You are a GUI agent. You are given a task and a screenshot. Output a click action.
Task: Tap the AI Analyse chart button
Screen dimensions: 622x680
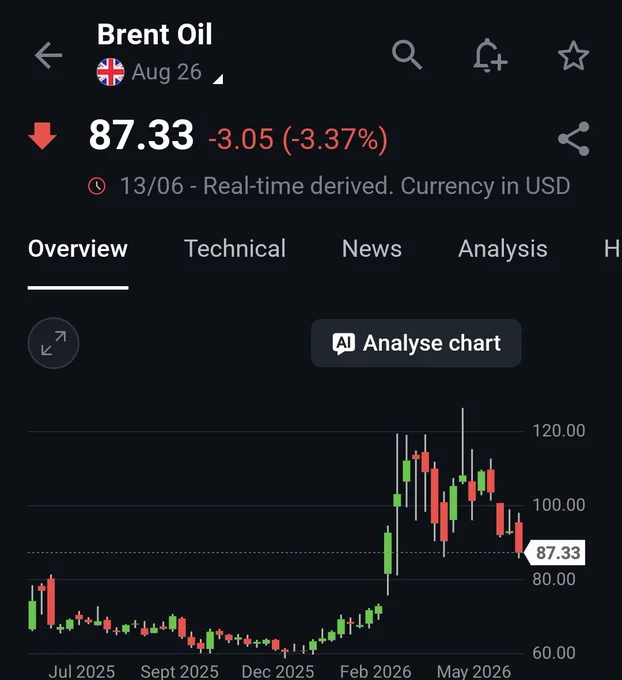416,343
